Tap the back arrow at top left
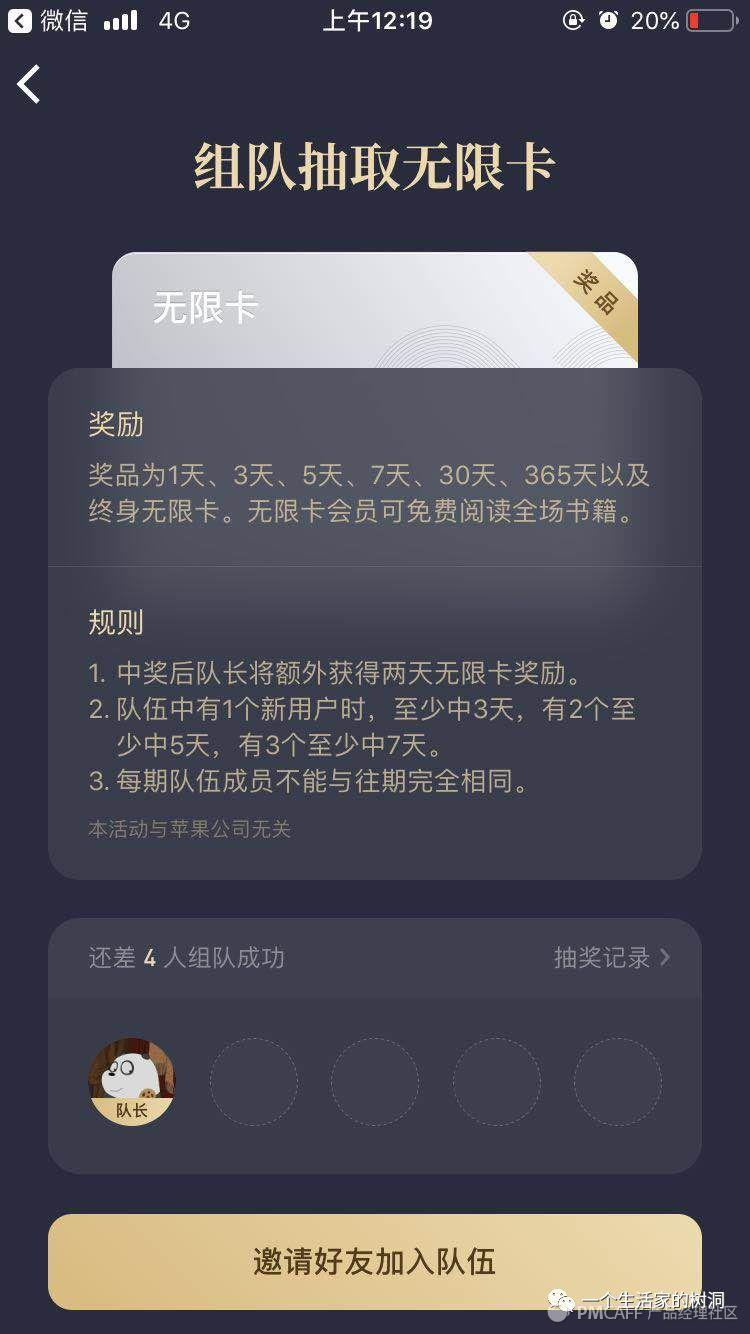Image resolution: width=750 pixels, height=1334 pixels. pos(28,85)
